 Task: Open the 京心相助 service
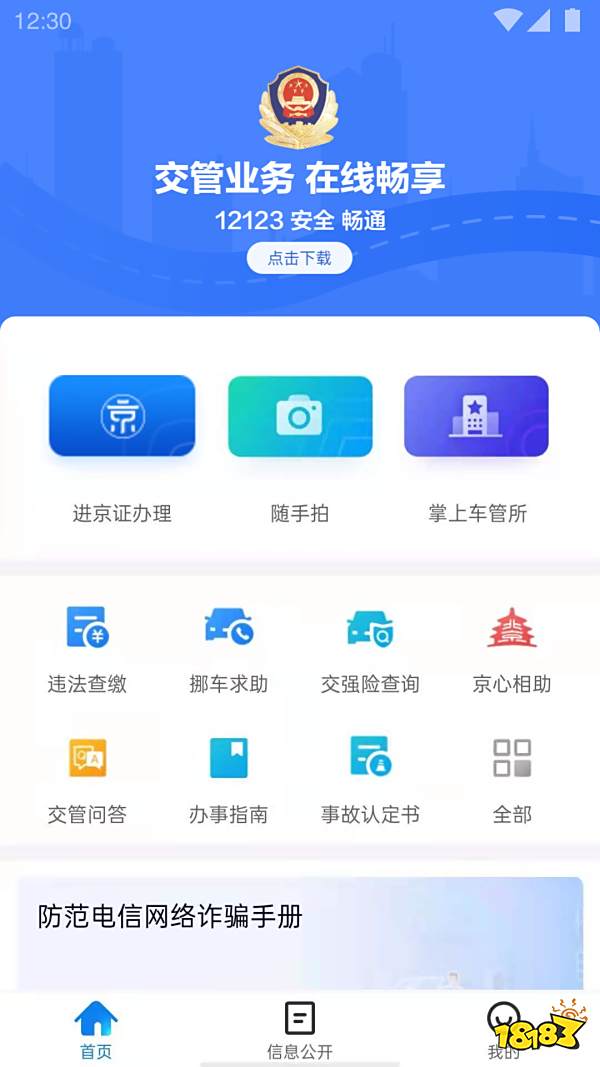tap(512, 649)
